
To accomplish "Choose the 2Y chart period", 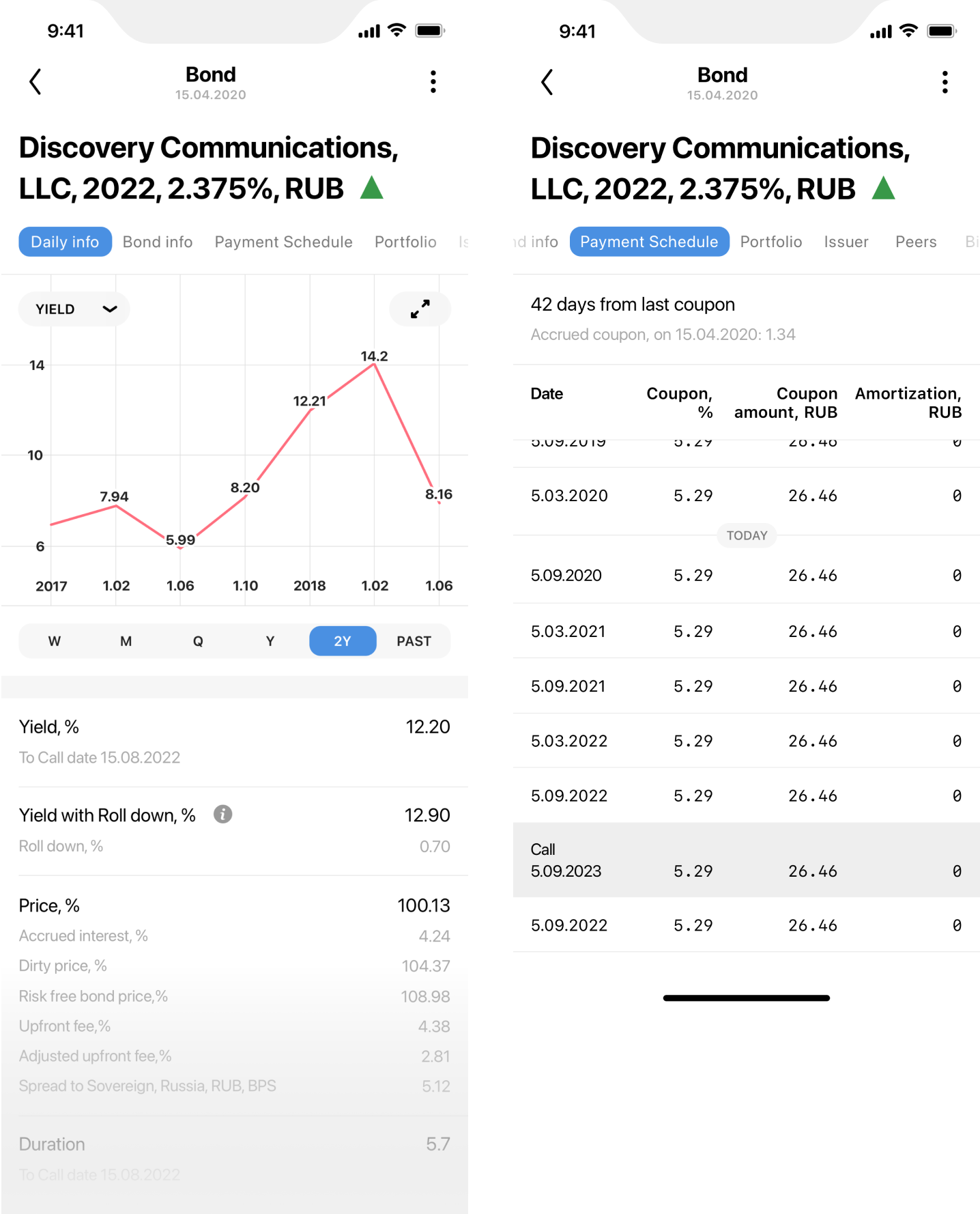I will tap(343, 641).
